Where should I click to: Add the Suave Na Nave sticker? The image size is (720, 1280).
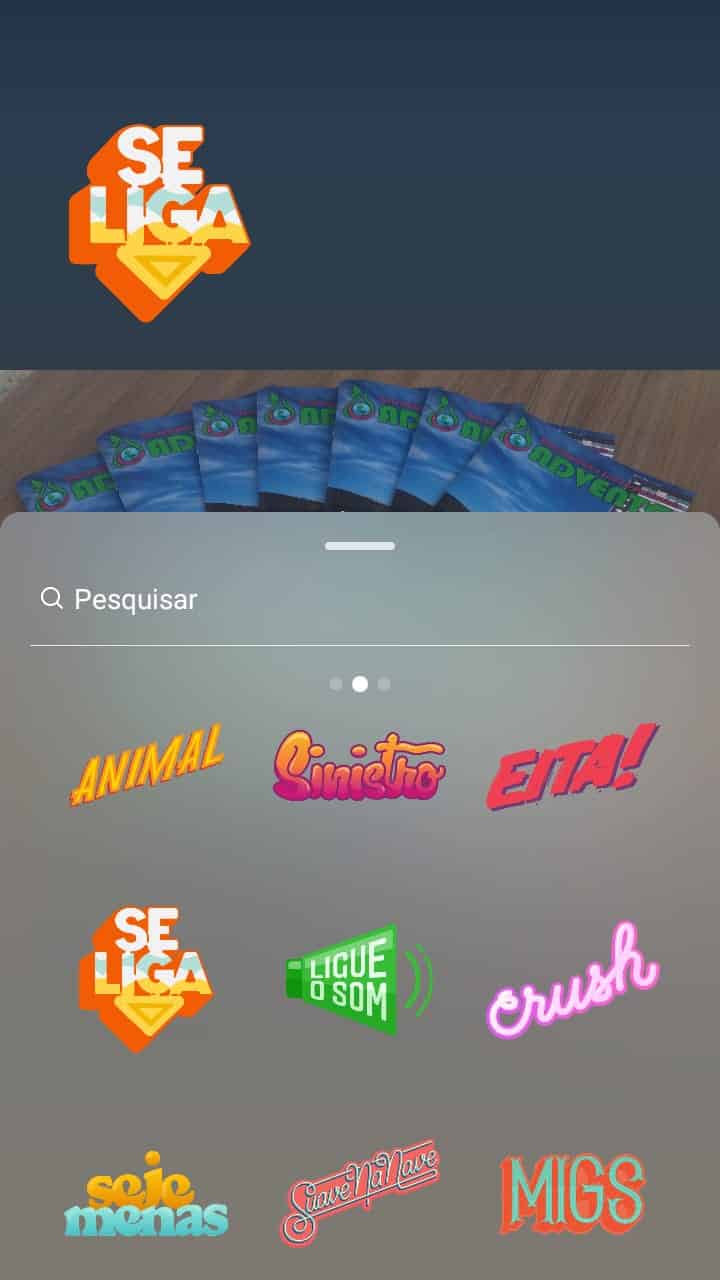pos(359,1192)
